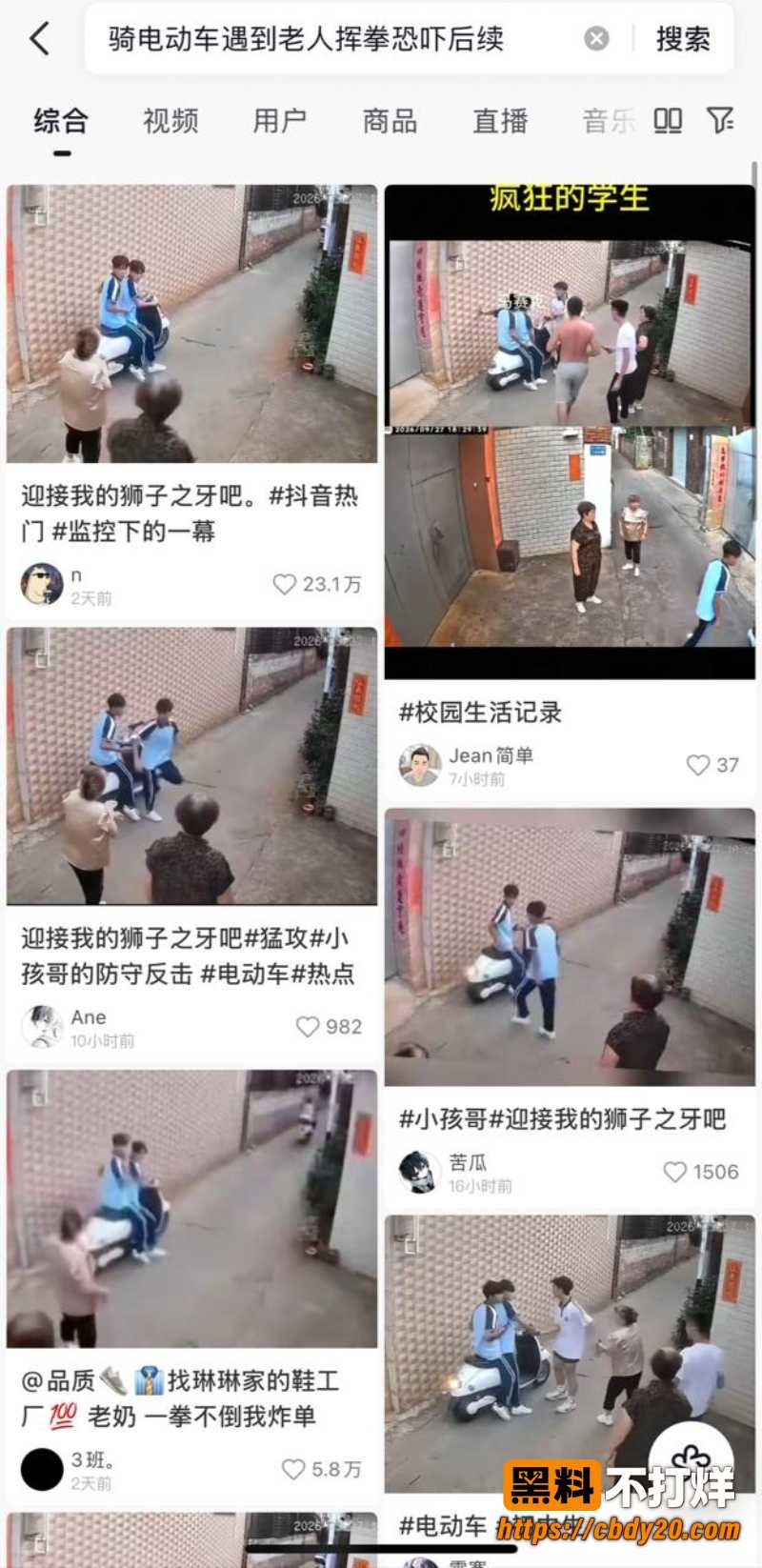762x1568 pixels.
Task: Like 苦瓜's post with 1506 likes
Action: (x=674, y=1172)
